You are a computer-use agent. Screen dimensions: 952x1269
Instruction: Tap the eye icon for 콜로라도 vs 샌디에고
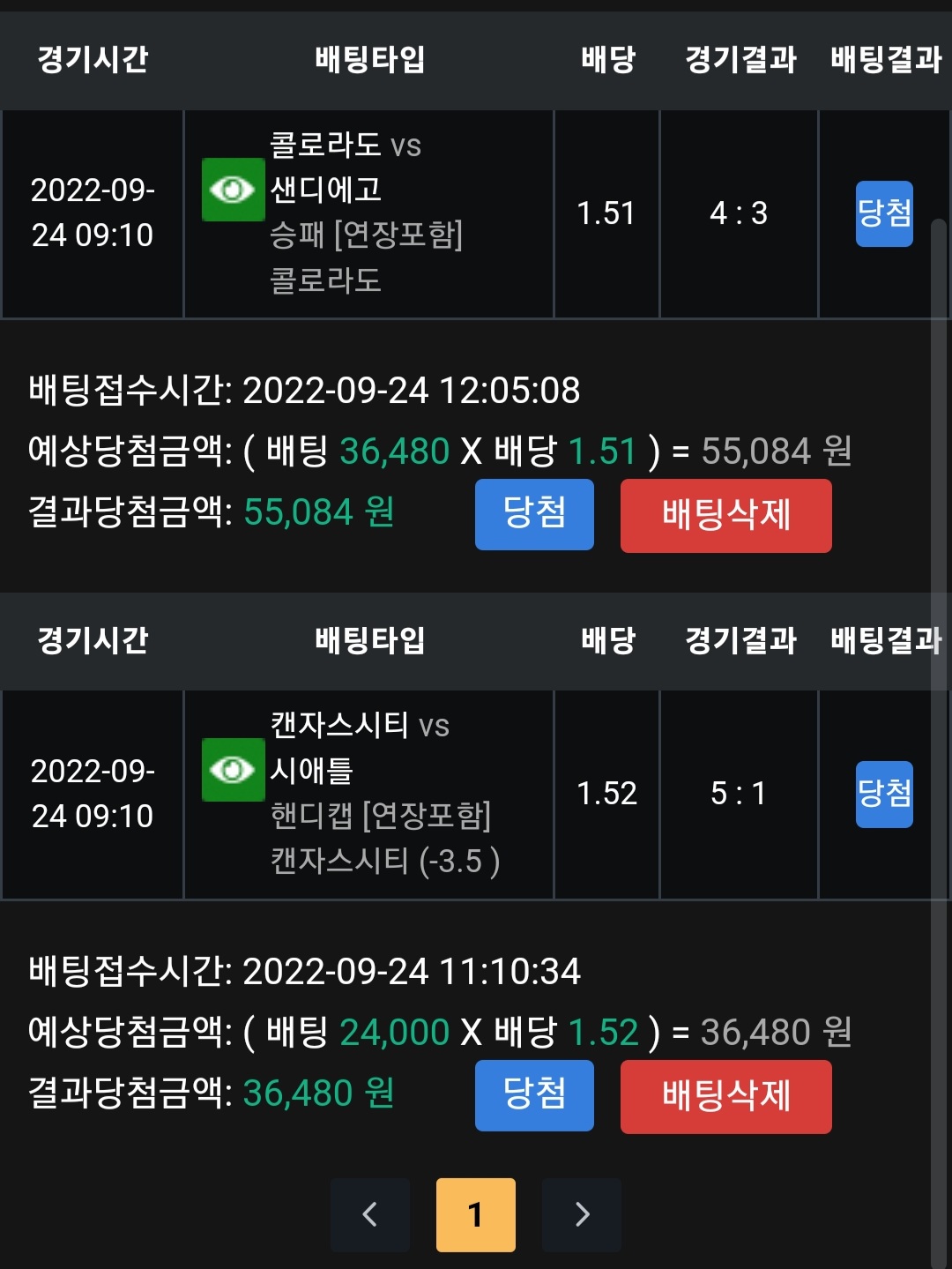(233, 190)
